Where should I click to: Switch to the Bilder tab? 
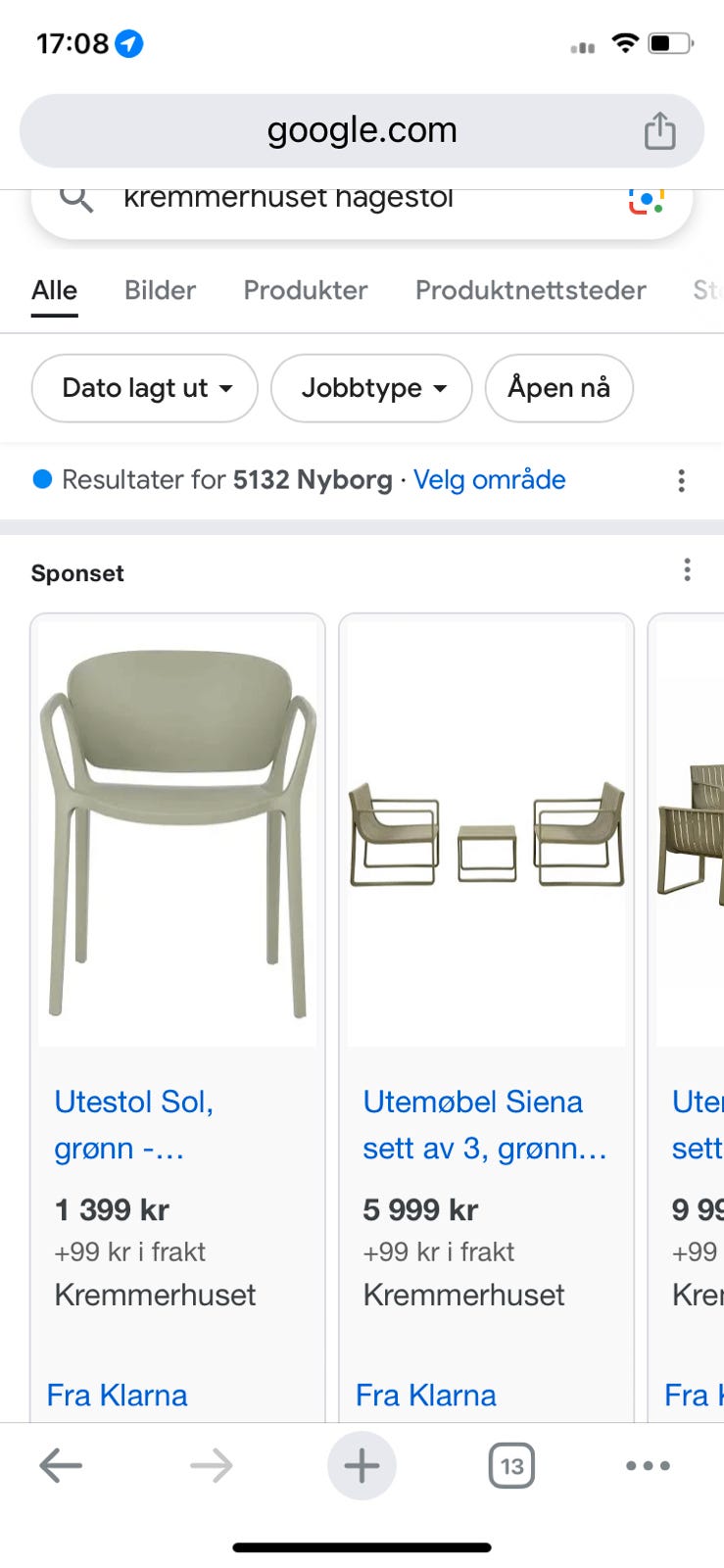159,290
